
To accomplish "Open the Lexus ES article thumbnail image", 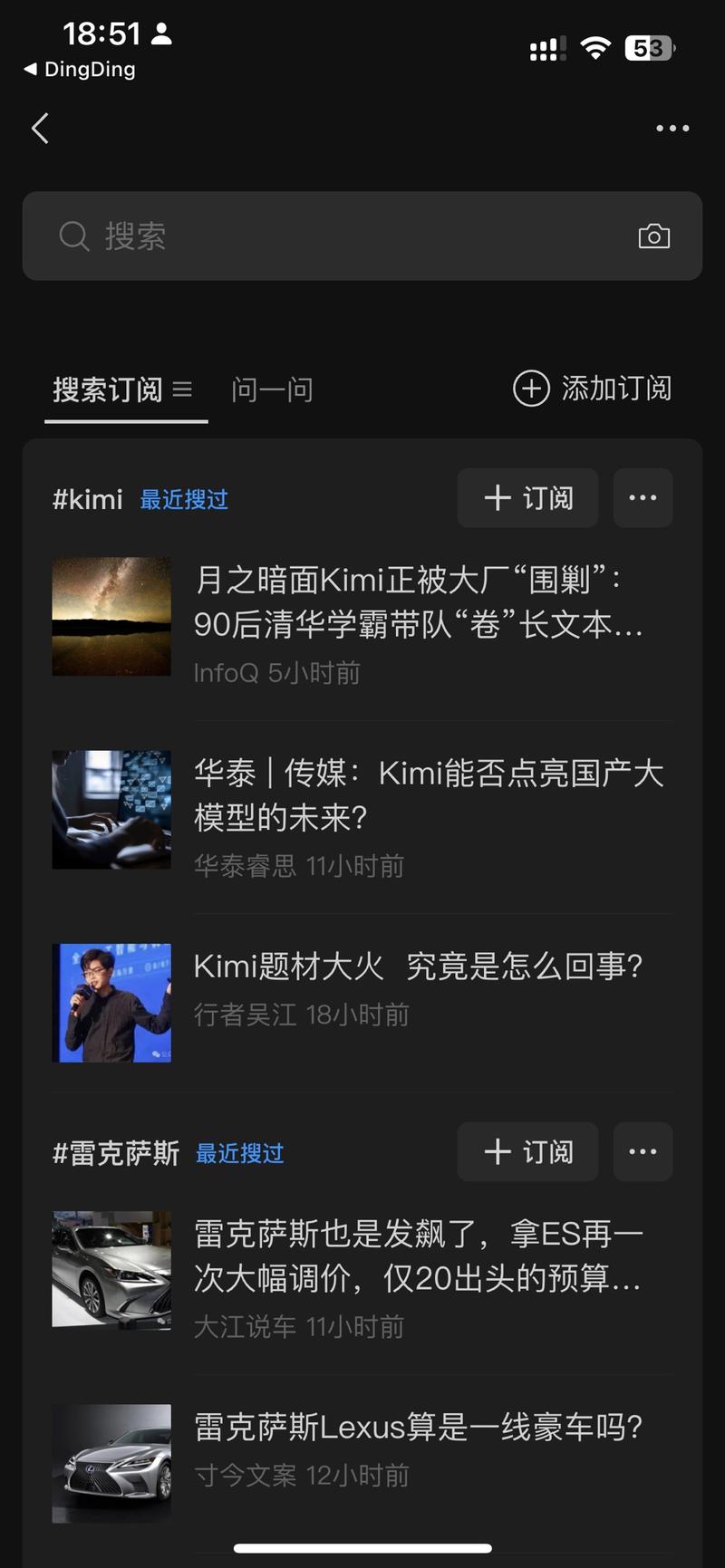I will tap(111, 1268).
